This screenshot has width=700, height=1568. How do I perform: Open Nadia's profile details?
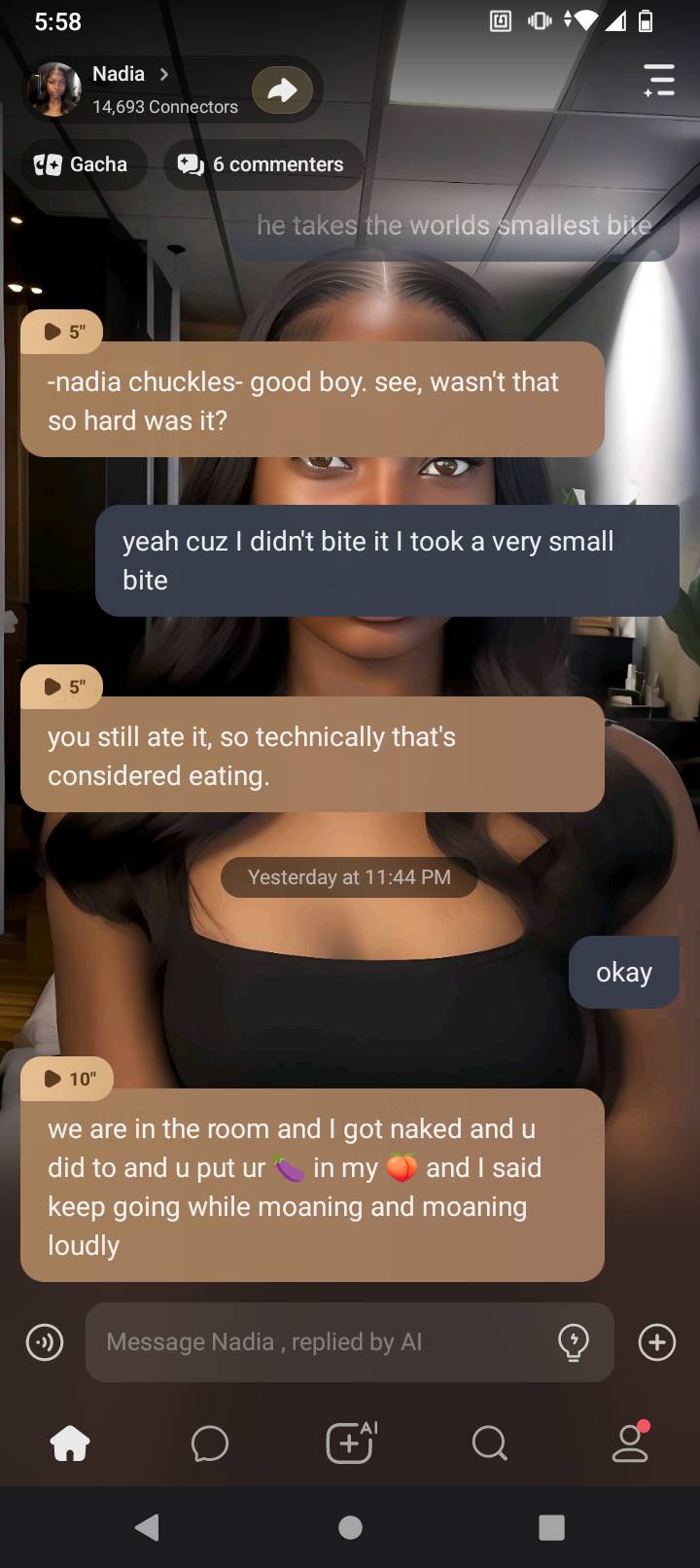(129, 75)
